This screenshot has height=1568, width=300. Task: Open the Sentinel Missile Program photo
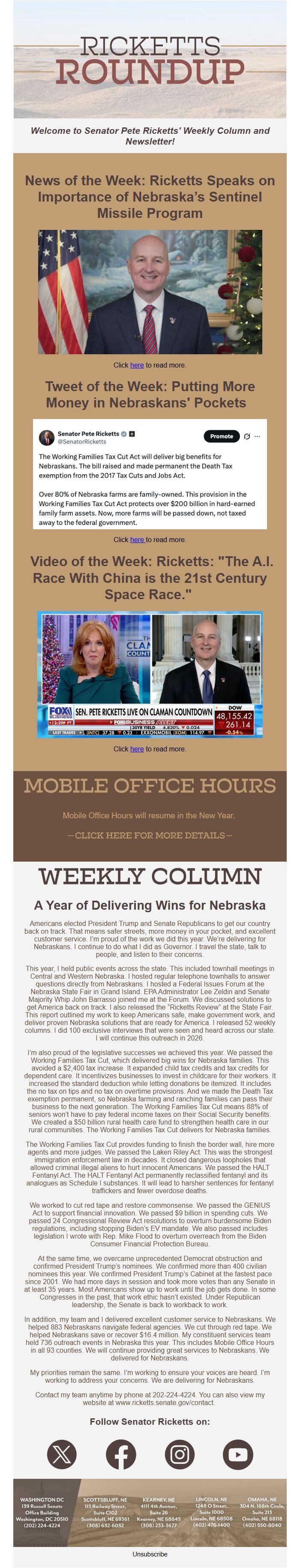click(150, 292)
